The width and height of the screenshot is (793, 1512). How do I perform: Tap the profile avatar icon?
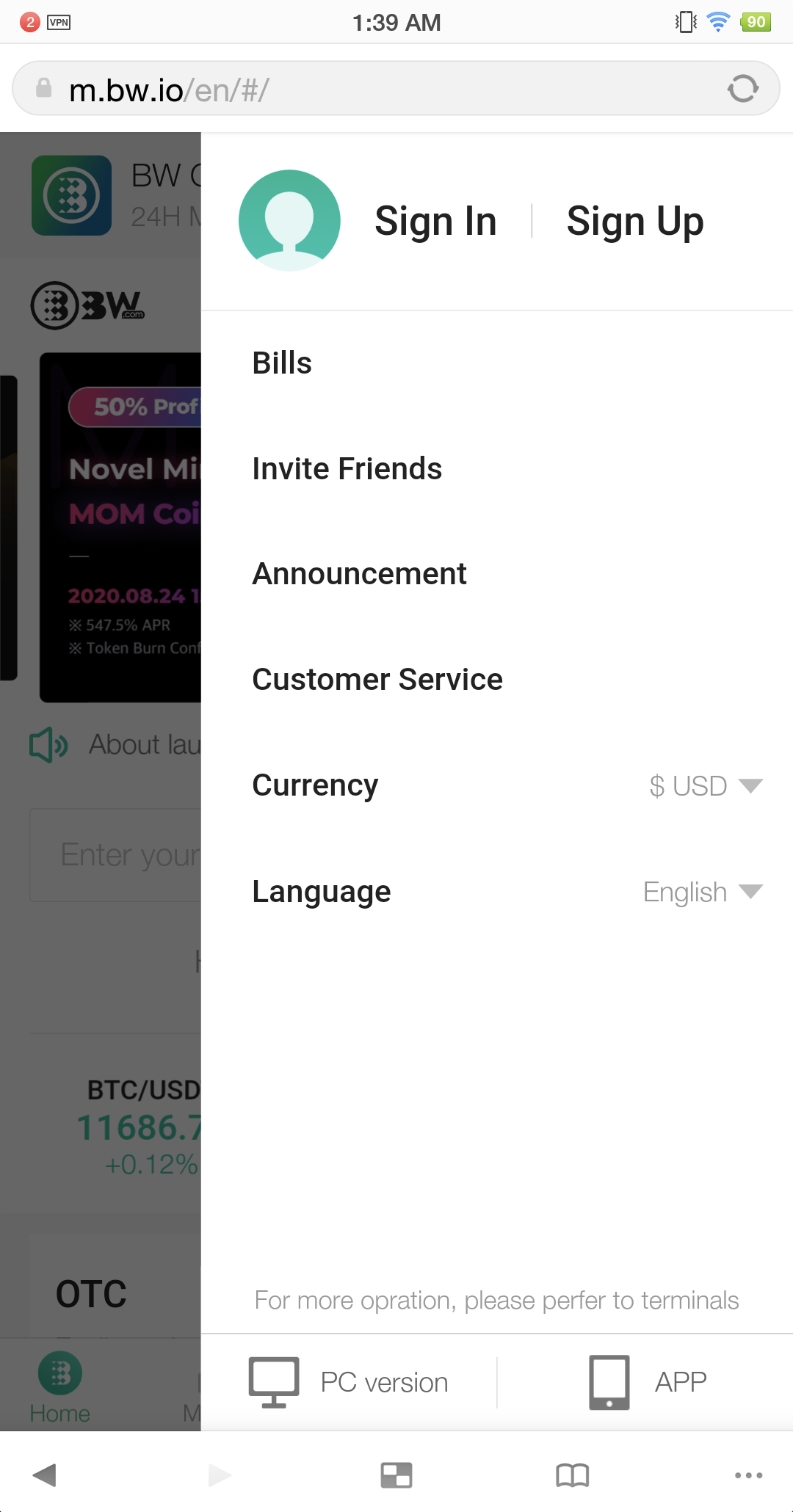(289, 220)
